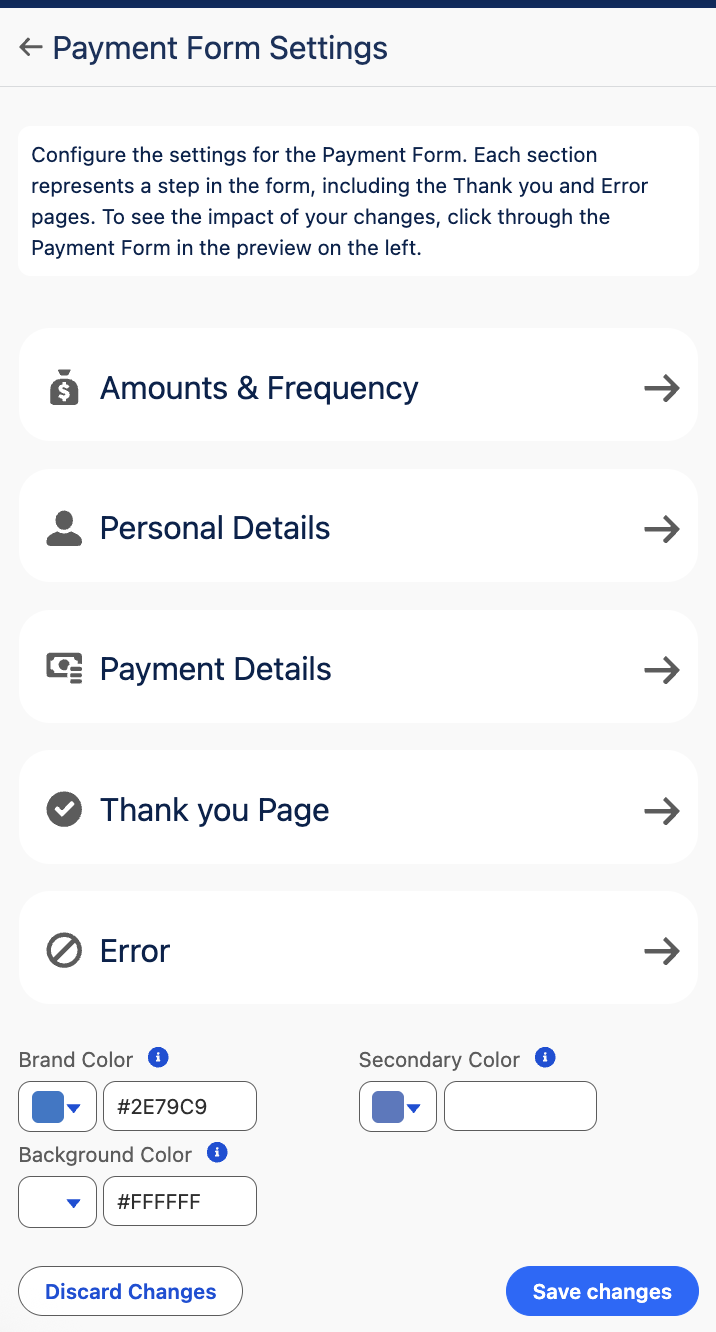Discard Changes to the form

[131, 1291]
